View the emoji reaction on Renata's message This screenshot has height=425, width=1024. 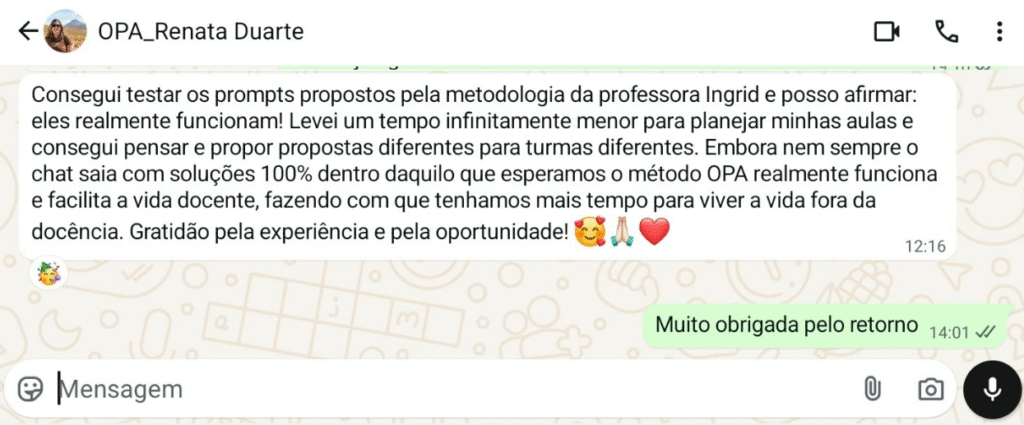46,273
